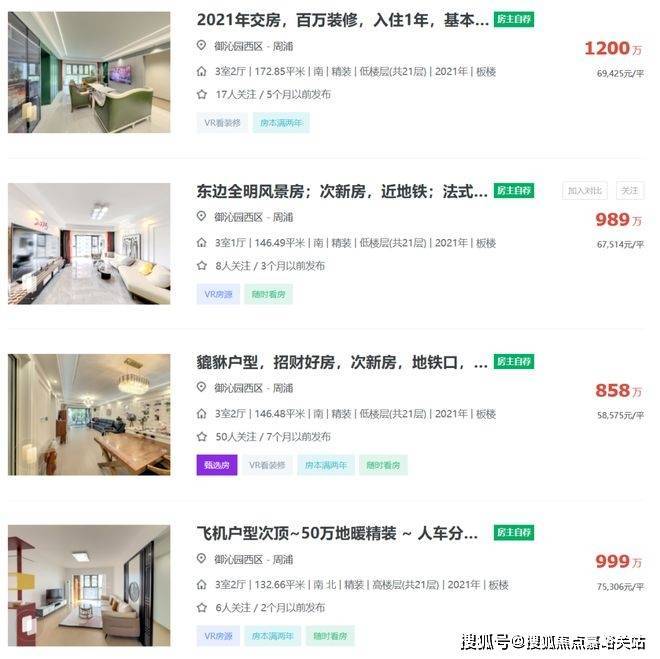Open listing titled 东边全明风景房
The width and height of the screenshot is (660, 659).
342,191
